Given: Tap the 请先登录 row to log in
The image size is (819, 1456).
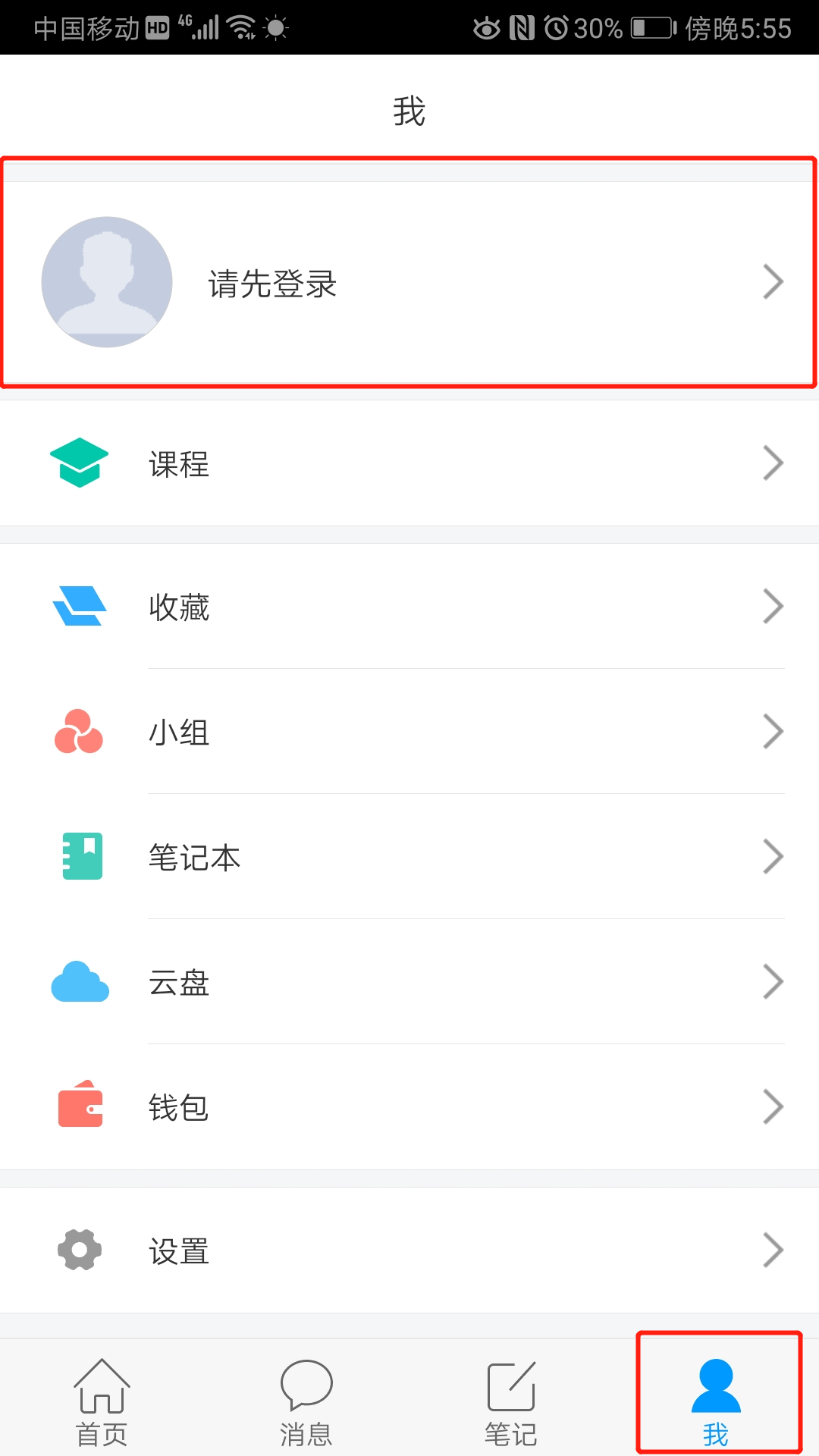Looking at the screenshot, I should pyautogui.click(x=409, y=282).
